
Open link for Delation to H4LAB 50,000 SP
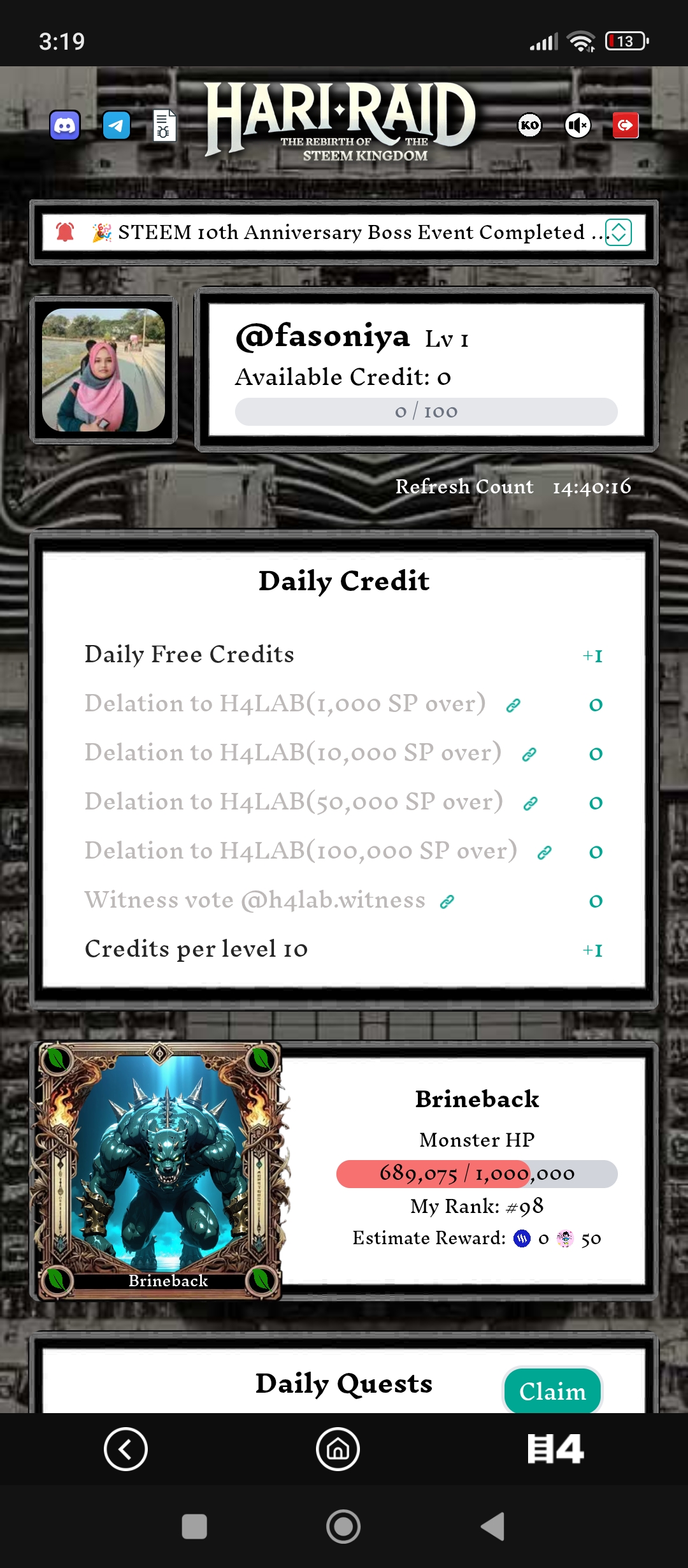531,803
